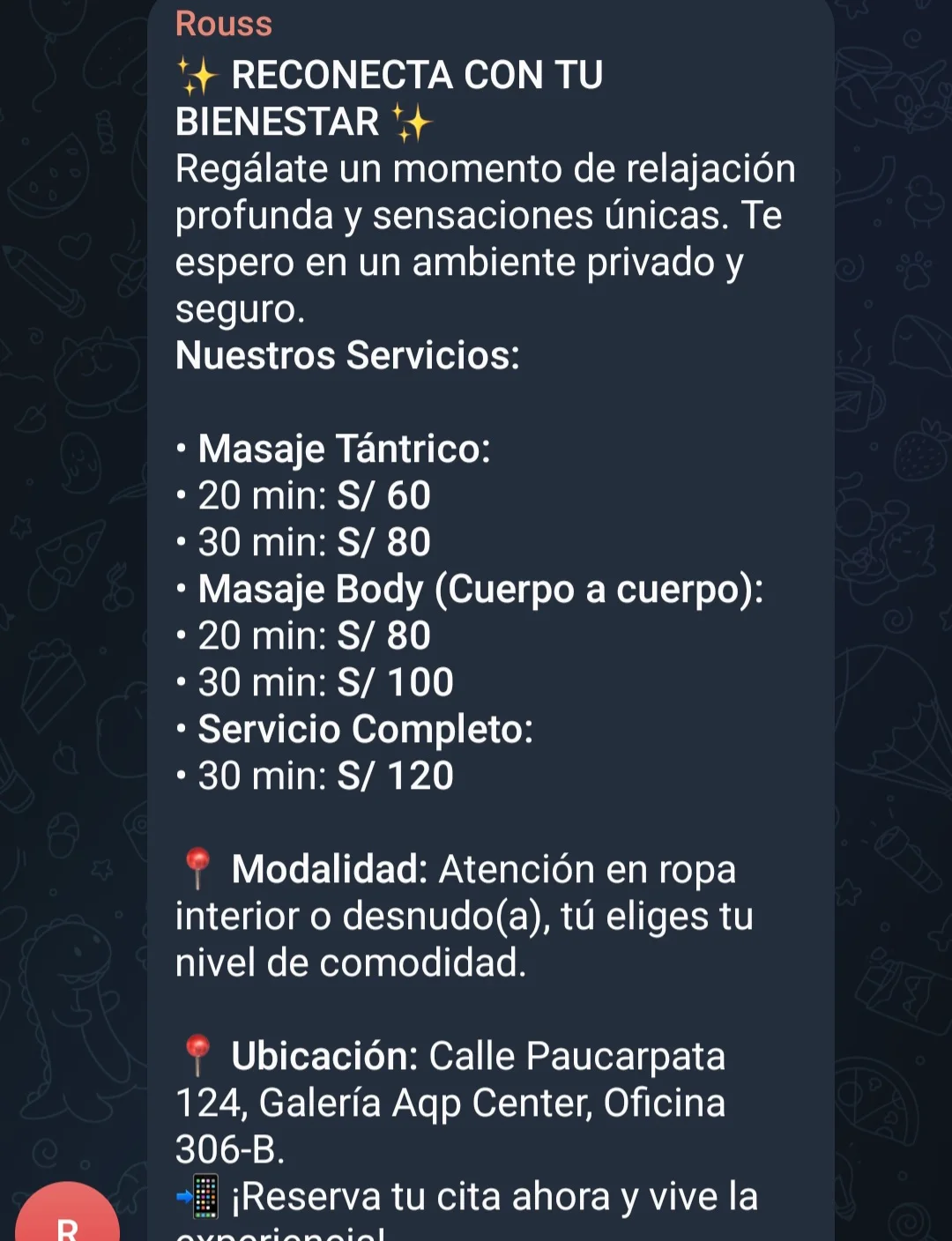Screen dimensions: 952x1241
Task: Select the S/ 120 price text
Action: (412, 776)
